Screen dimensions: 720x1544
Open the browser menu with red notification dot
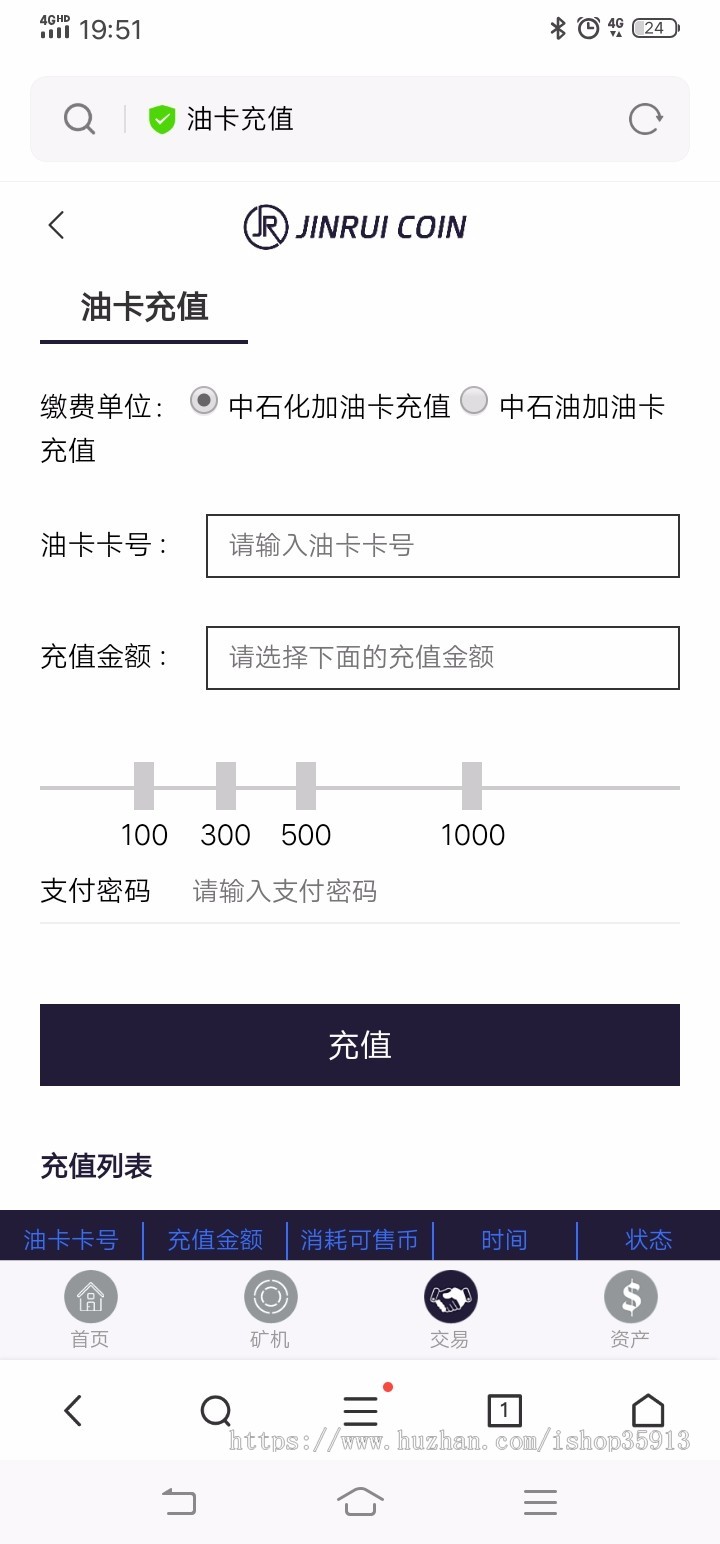point(360,1411)
